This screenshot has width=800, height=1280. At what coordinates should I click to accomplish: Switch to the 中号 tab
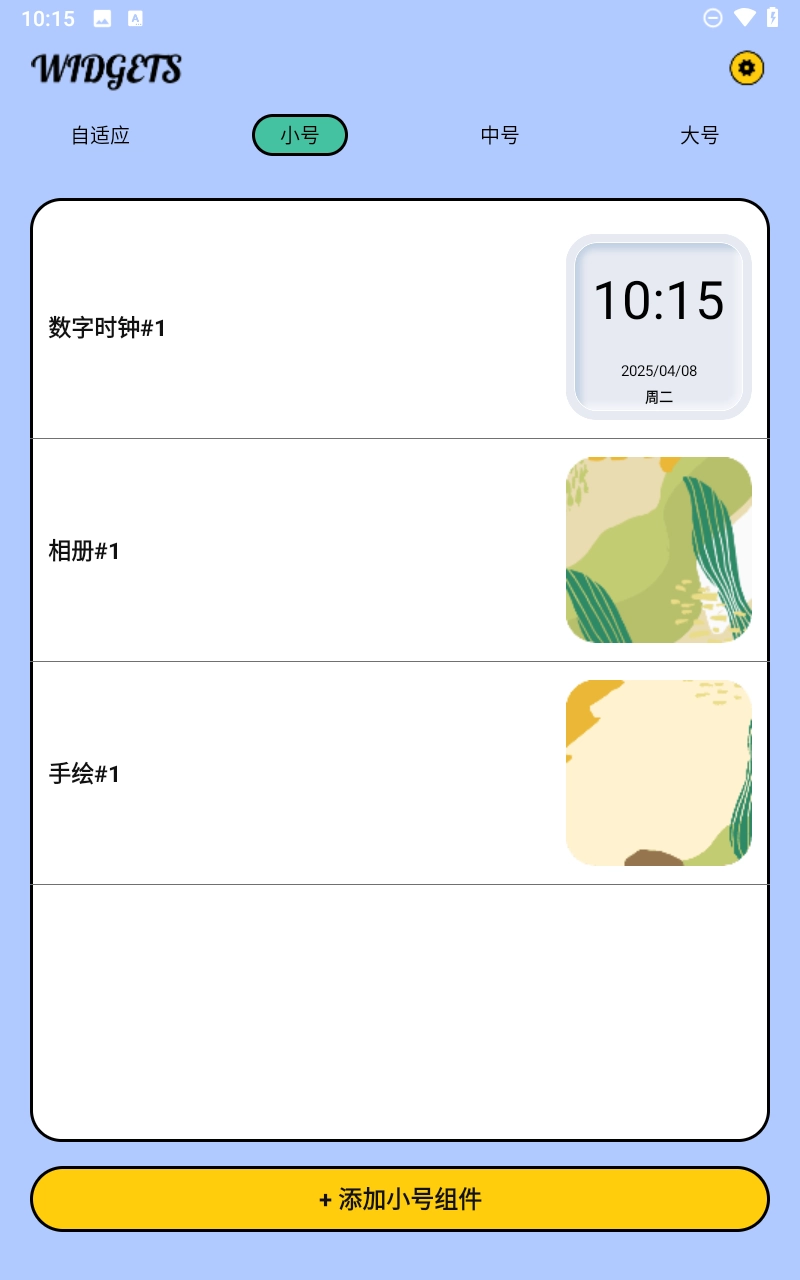point(499,135)
